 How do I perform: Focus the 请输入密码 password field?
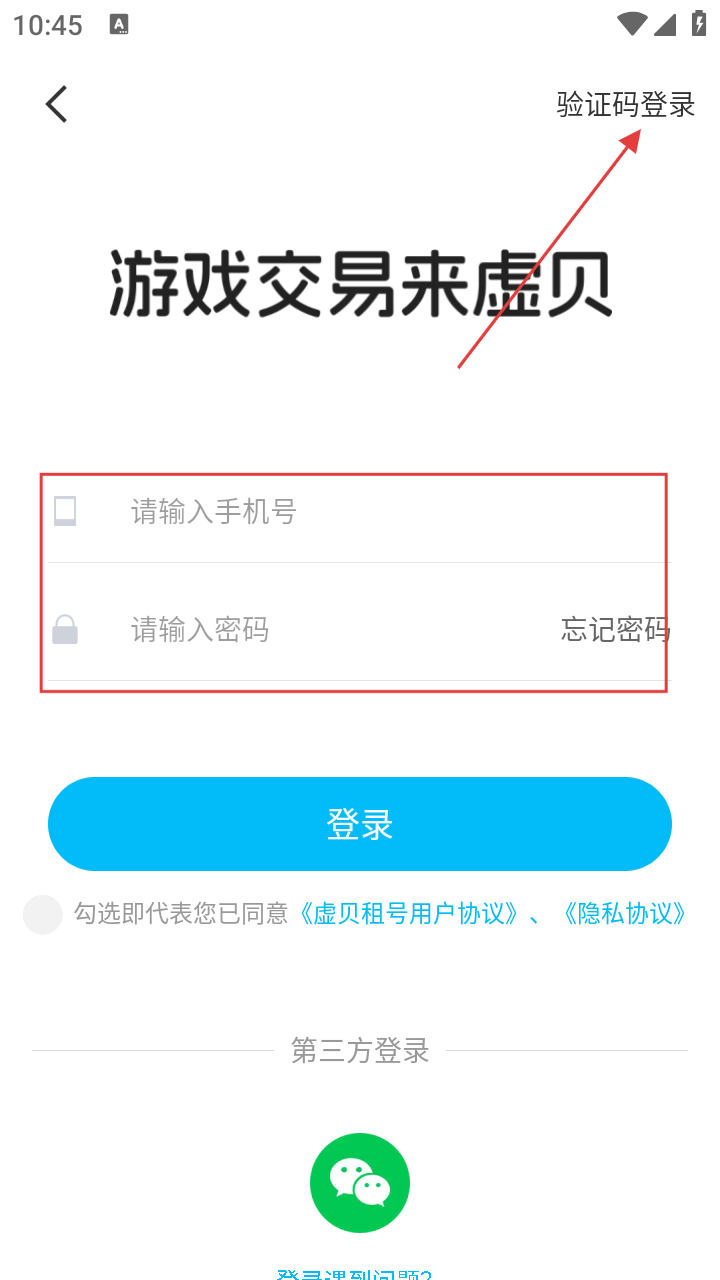320,630
